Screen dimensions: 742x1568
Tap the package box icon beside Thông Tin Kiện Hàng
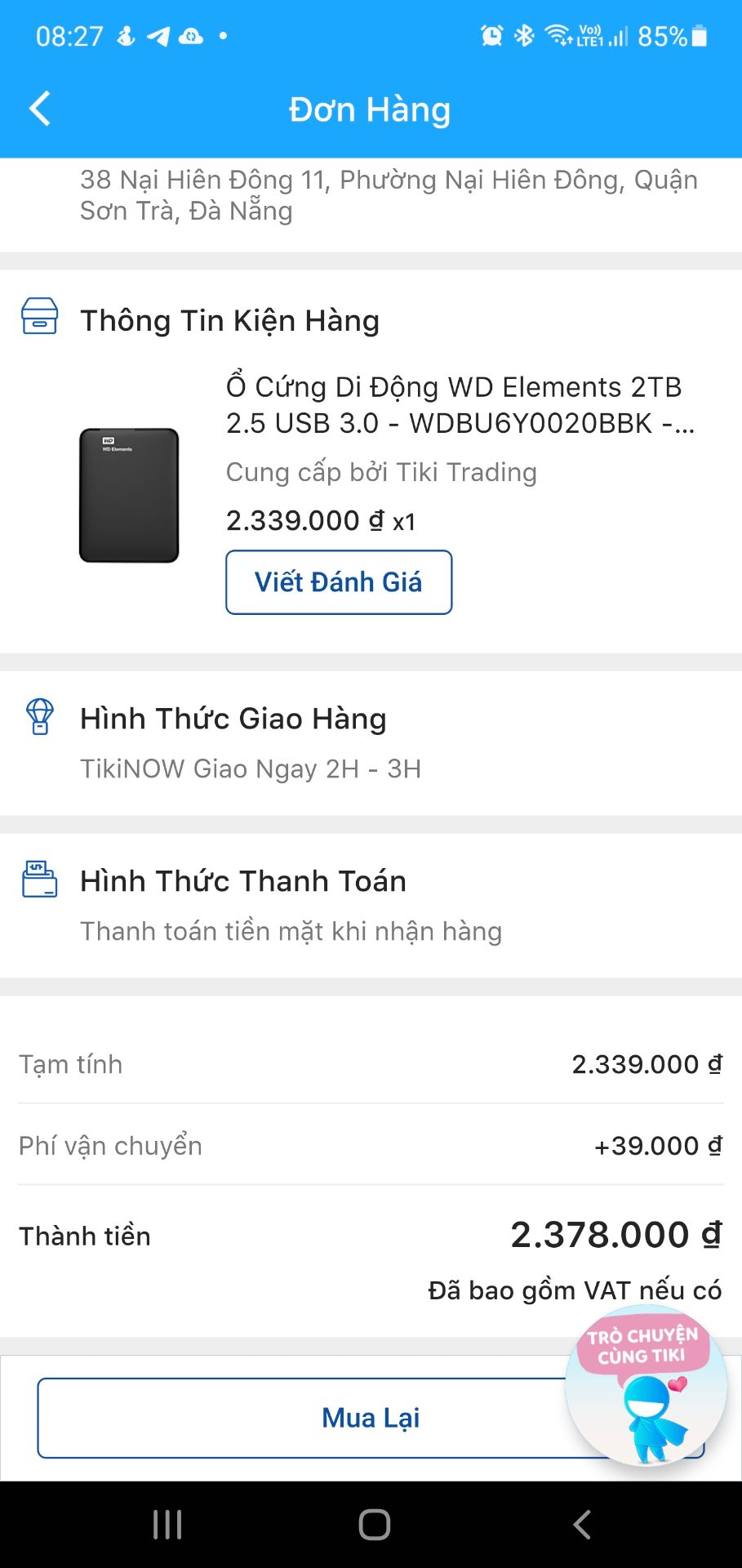tap(38, 318)
